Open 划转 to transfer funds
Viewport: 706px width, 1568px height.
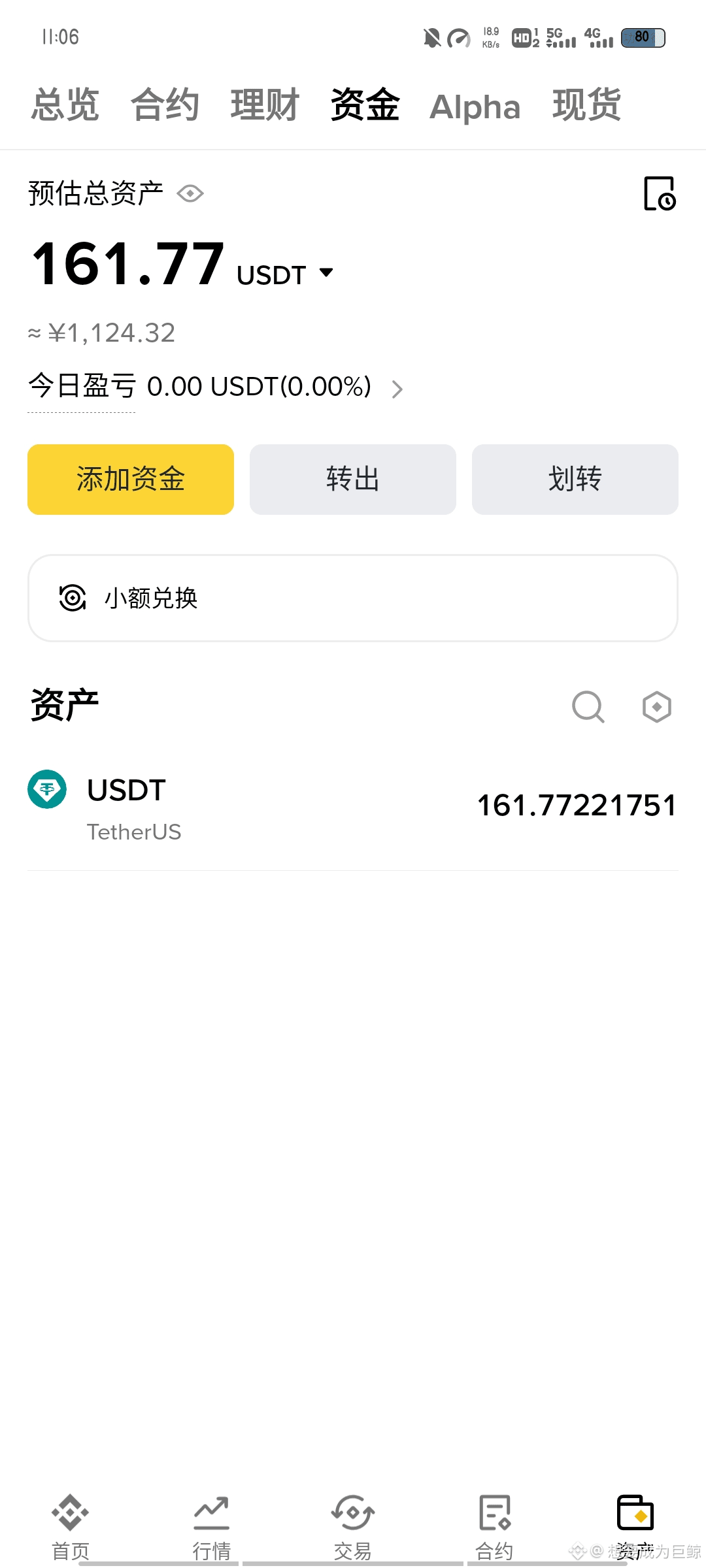pos(575,480)
